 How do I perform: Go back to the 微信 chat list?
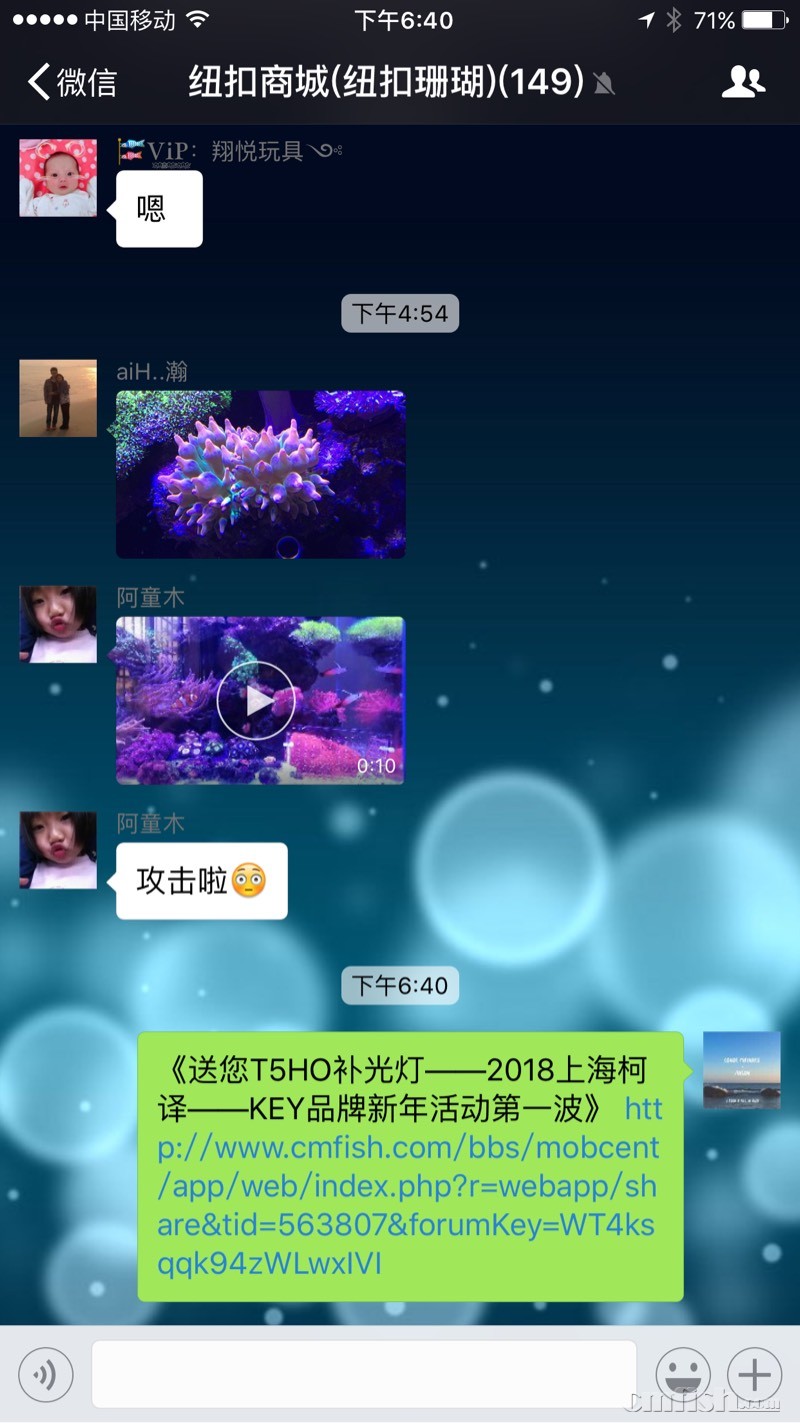click(x=72, y=82)
